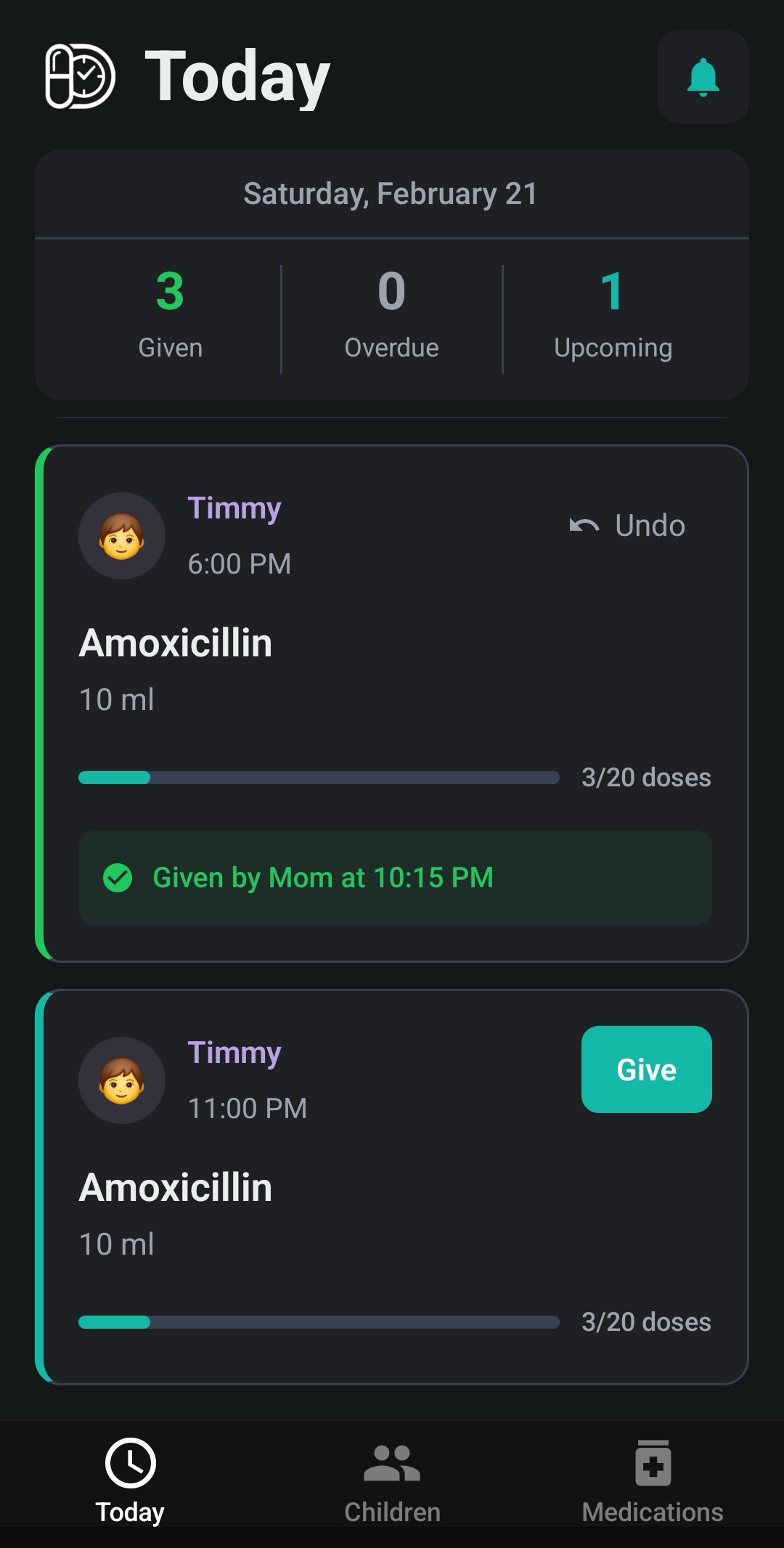Click Timmy's avatar on the 11:00 PM dose
Image resolution: width=784 pixels, height=1548 pixels.
pyautogui.click(x=122, y=1080)
